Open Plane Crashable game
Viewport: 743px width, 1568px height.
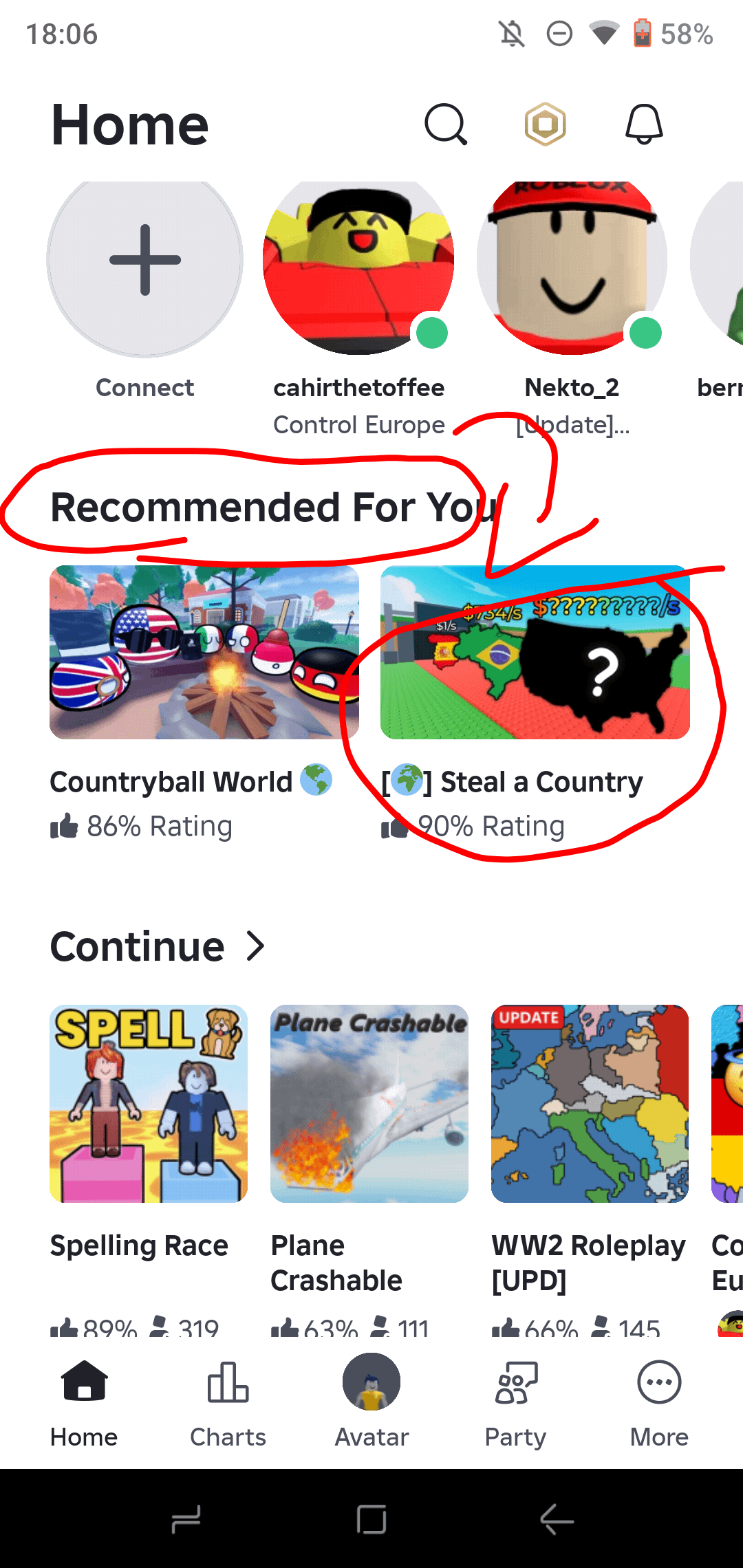369,1103
